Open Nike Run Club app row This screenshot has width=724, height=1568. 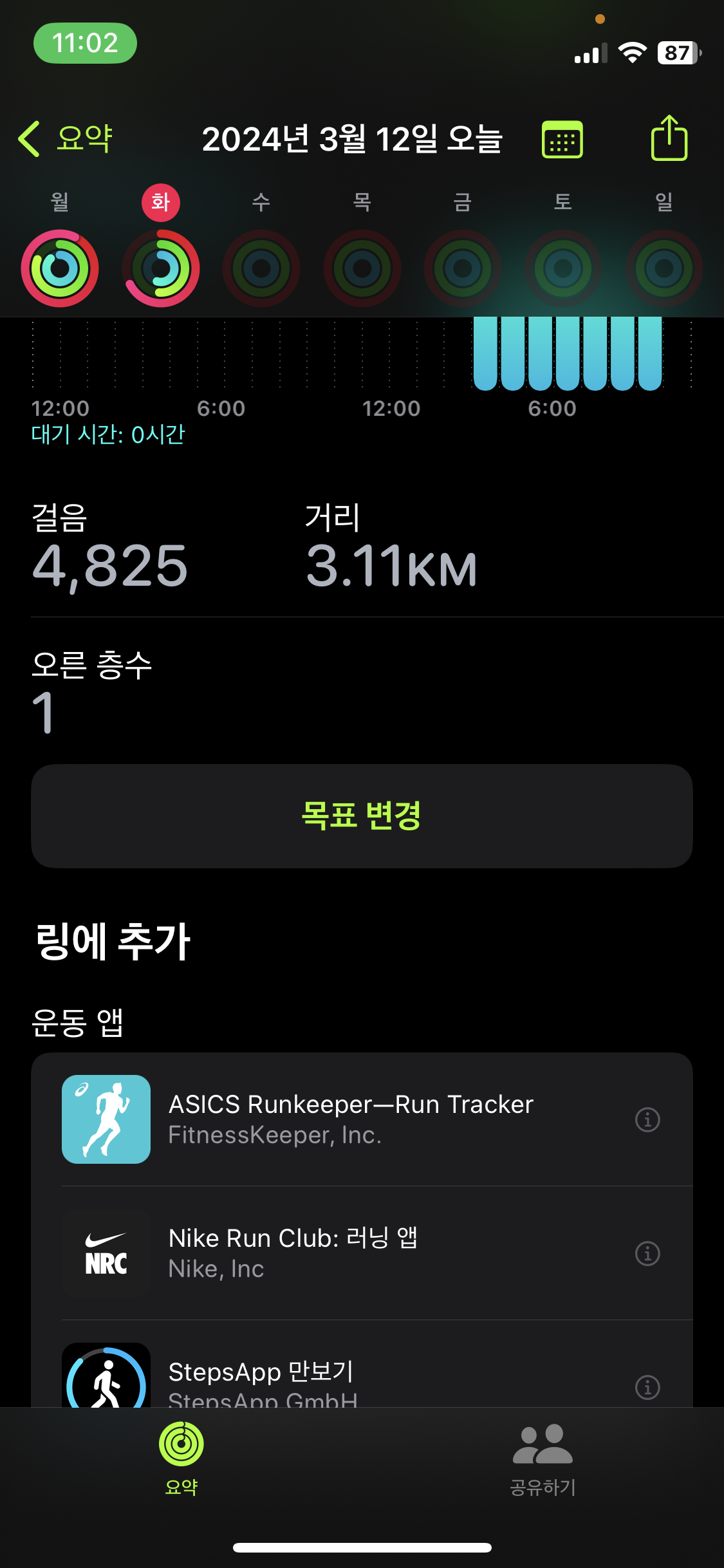[x=351, y=1253]
